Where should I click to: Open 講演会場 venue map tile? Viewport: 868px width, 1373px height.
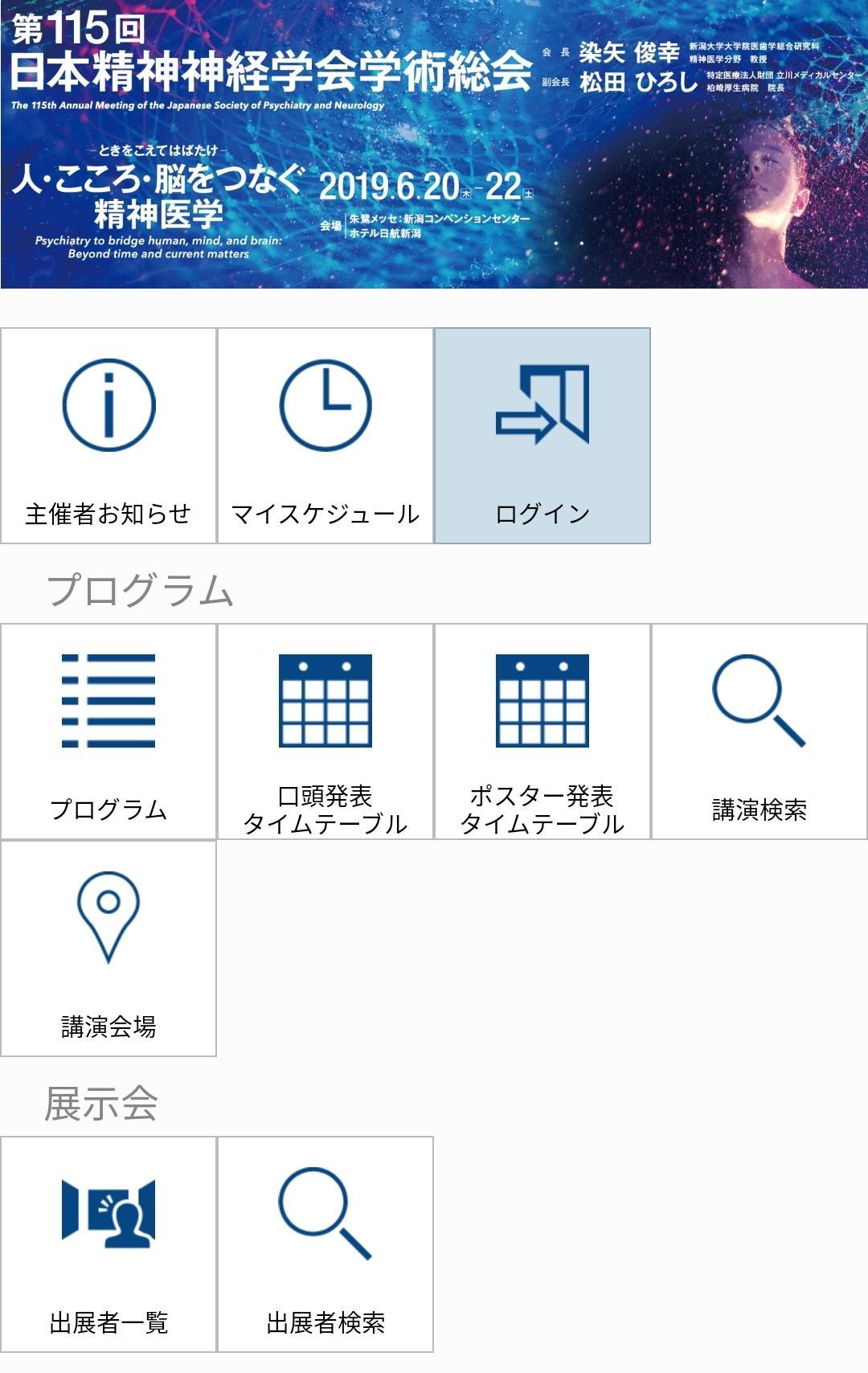108,949
